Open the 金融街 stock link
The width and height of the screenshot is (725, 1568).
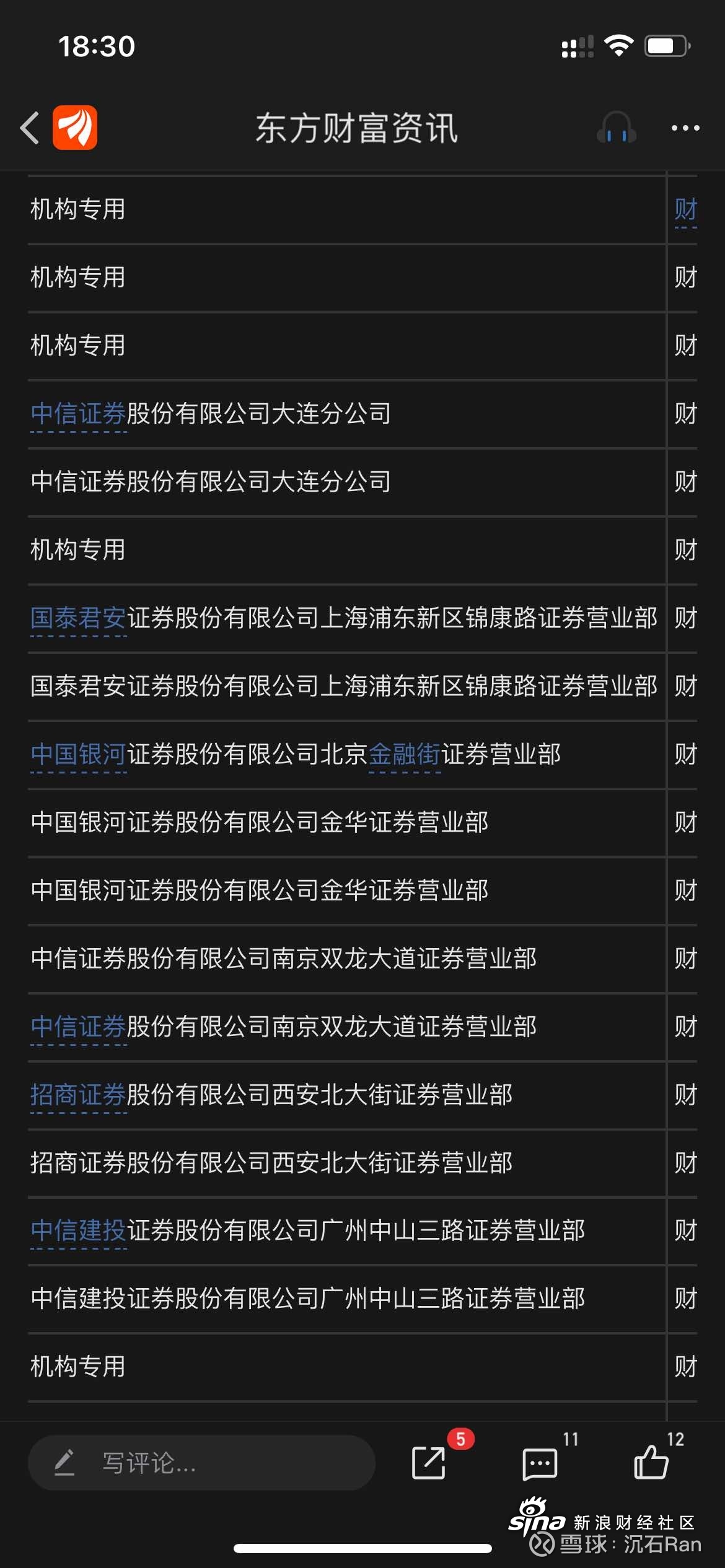(405, 754)
